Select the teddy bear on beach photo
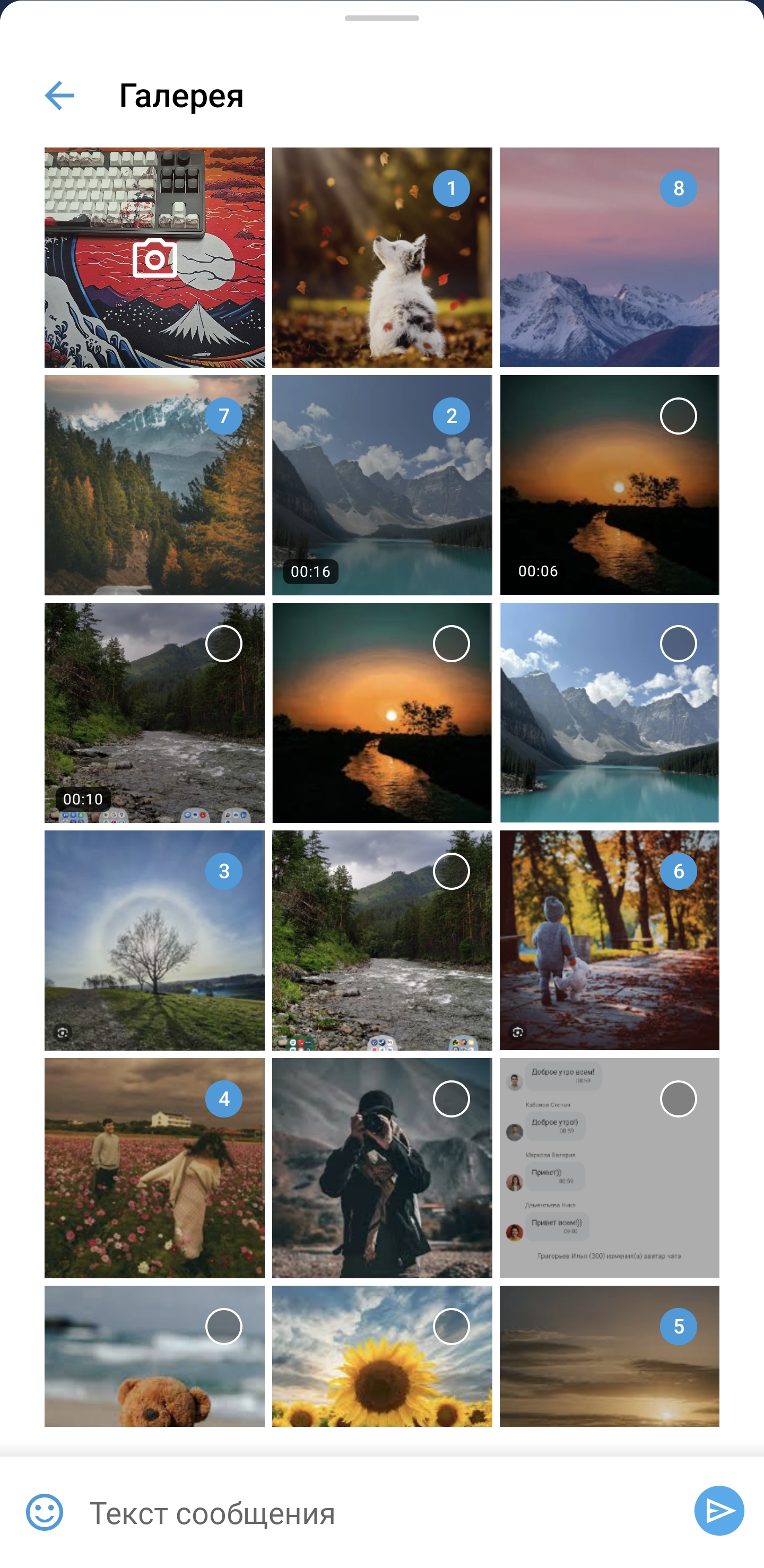Screen dimensions: 764x1568 tap(223, 1327)
